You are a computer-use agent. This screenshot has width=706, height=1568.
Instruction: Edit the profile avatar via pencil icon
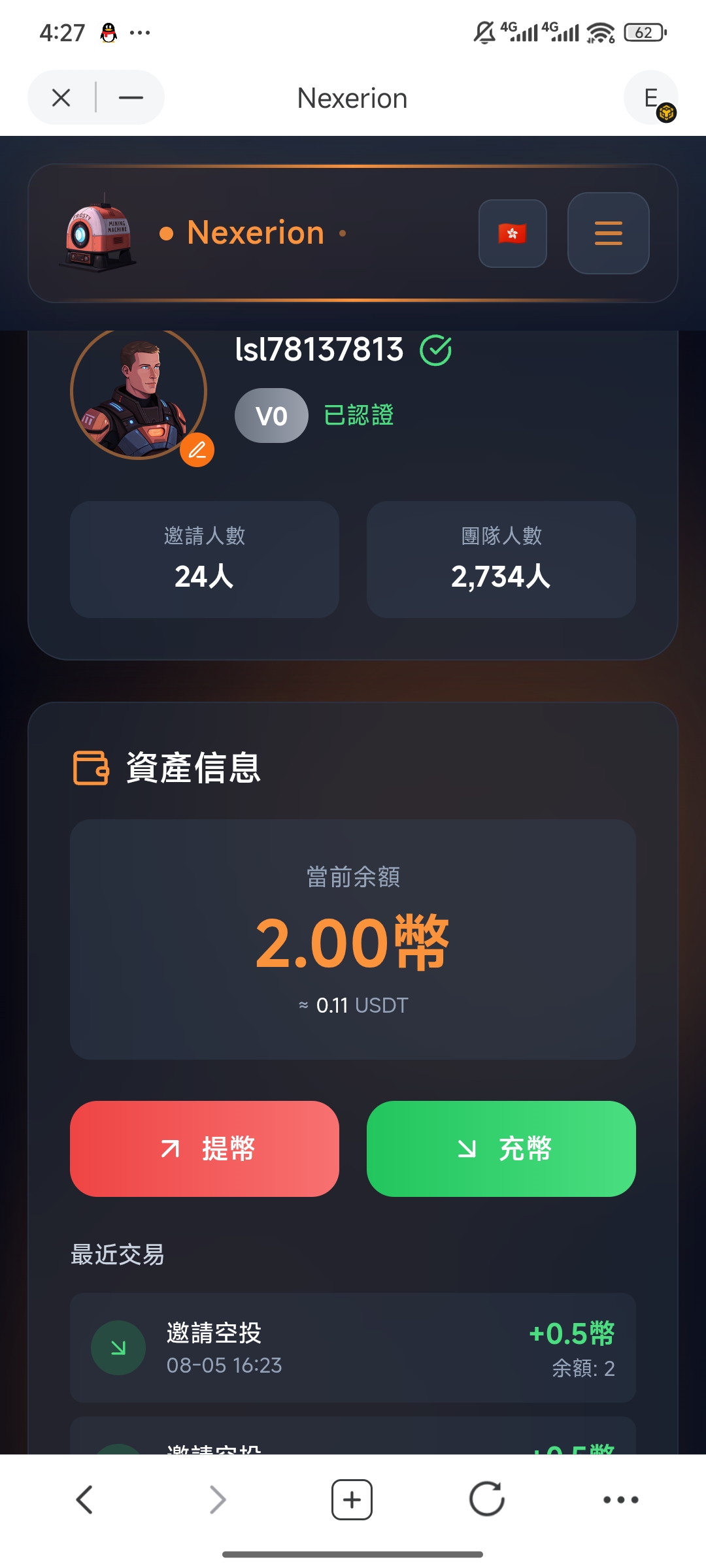click(x=197, y=450)
